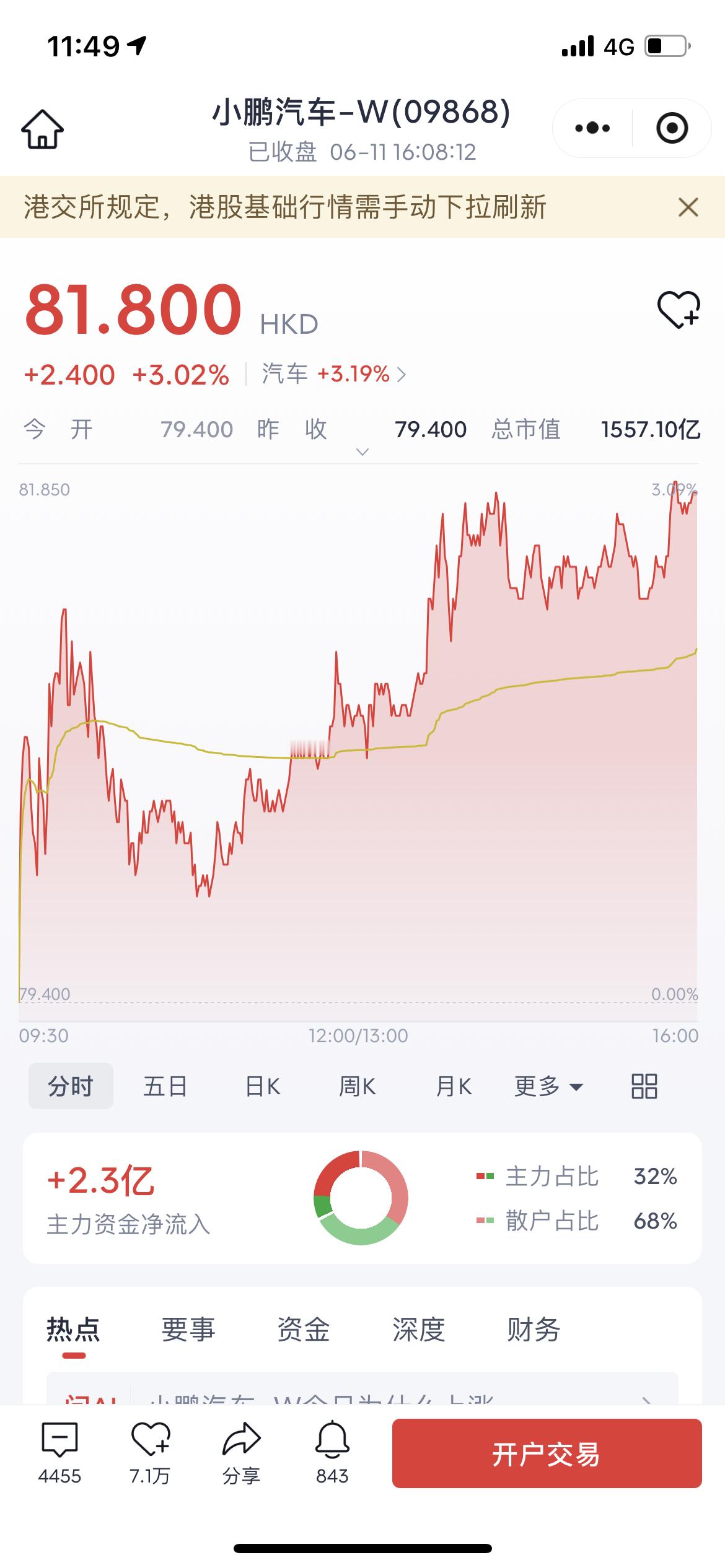
Task: Switch to the 资金 tab
Action: point(304,1330)
